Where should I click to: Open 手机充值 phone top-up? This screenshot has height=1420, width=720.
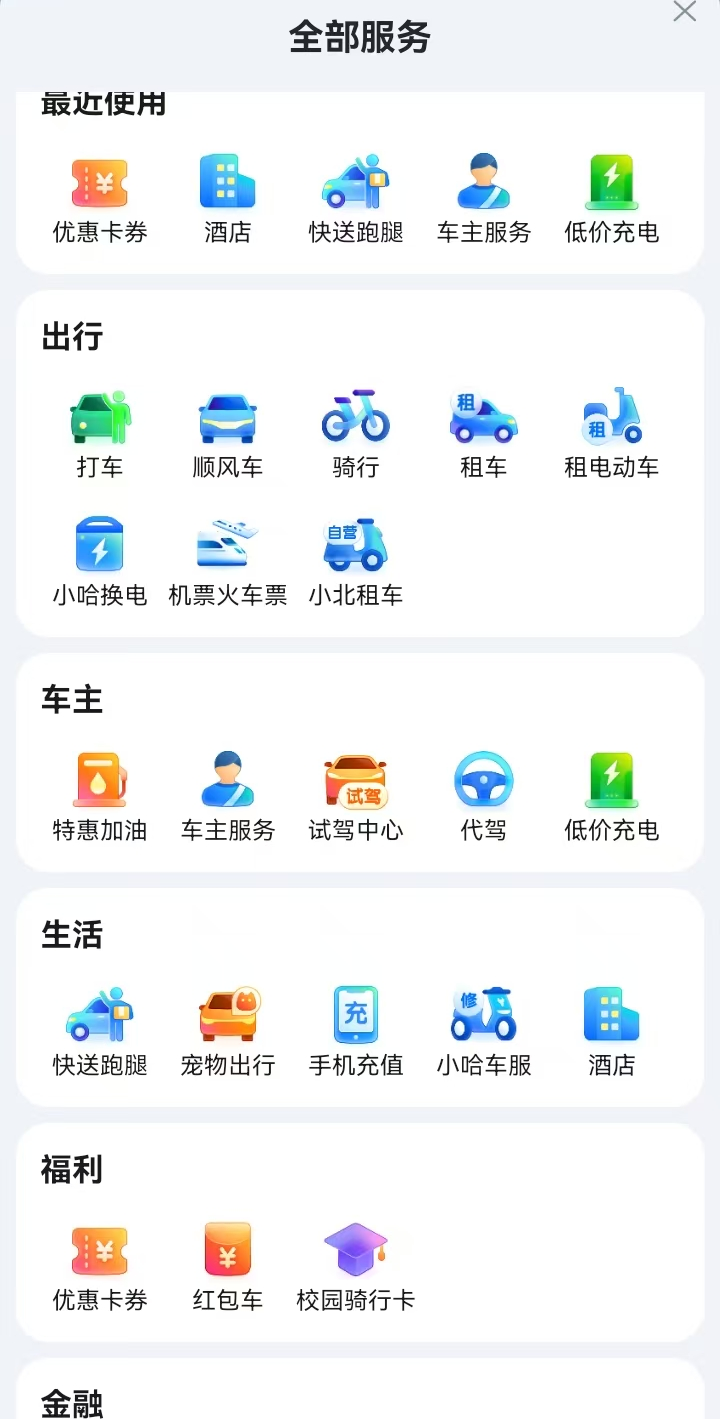356,1016
